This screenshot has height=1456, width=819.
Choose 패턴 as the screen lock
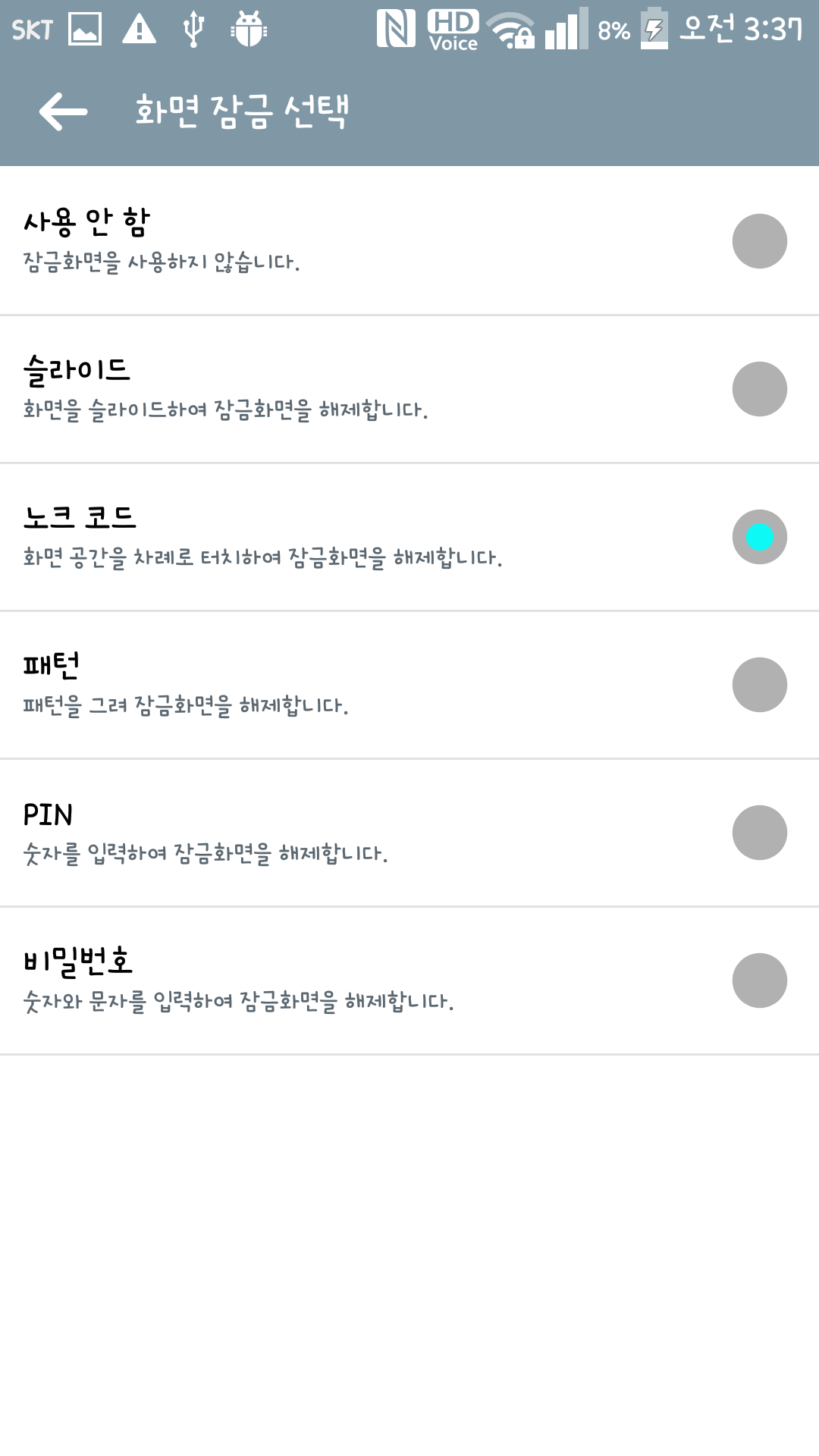759,685
